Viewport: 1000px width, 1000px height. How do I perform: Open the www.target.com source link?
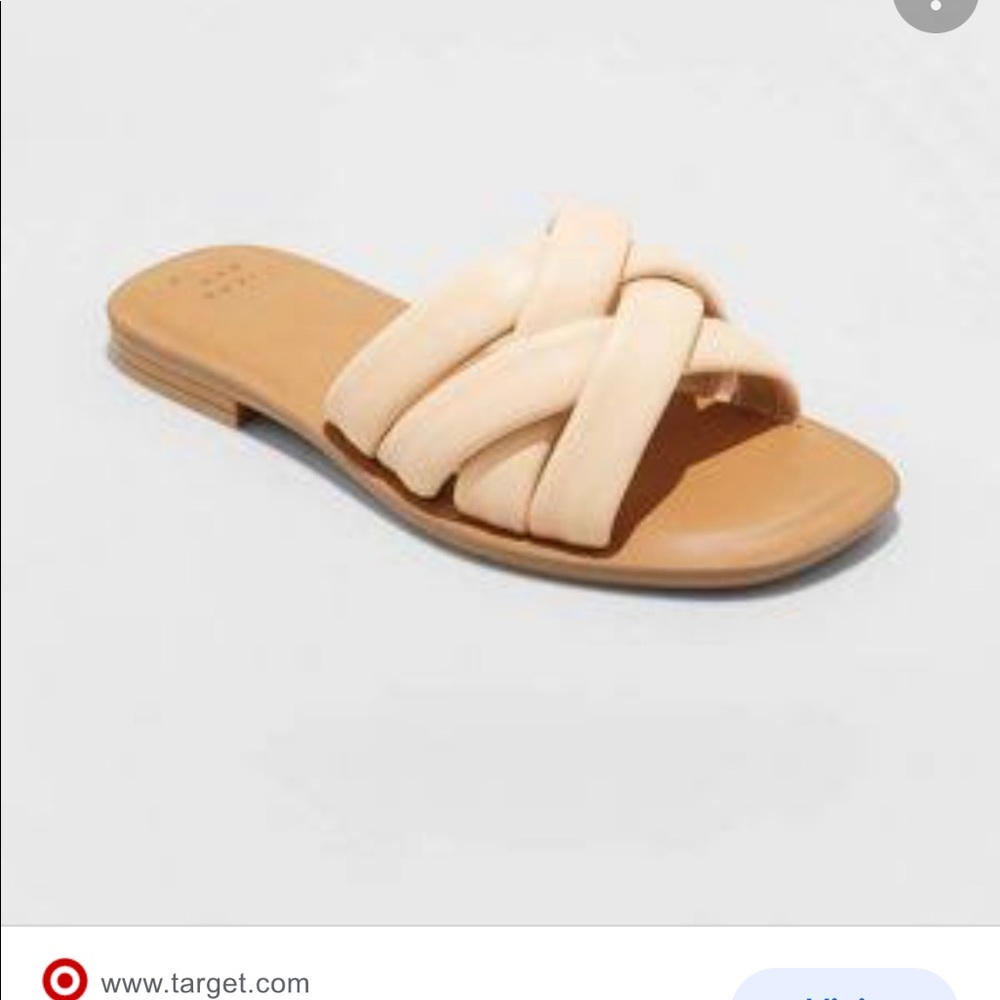point(205,983)
